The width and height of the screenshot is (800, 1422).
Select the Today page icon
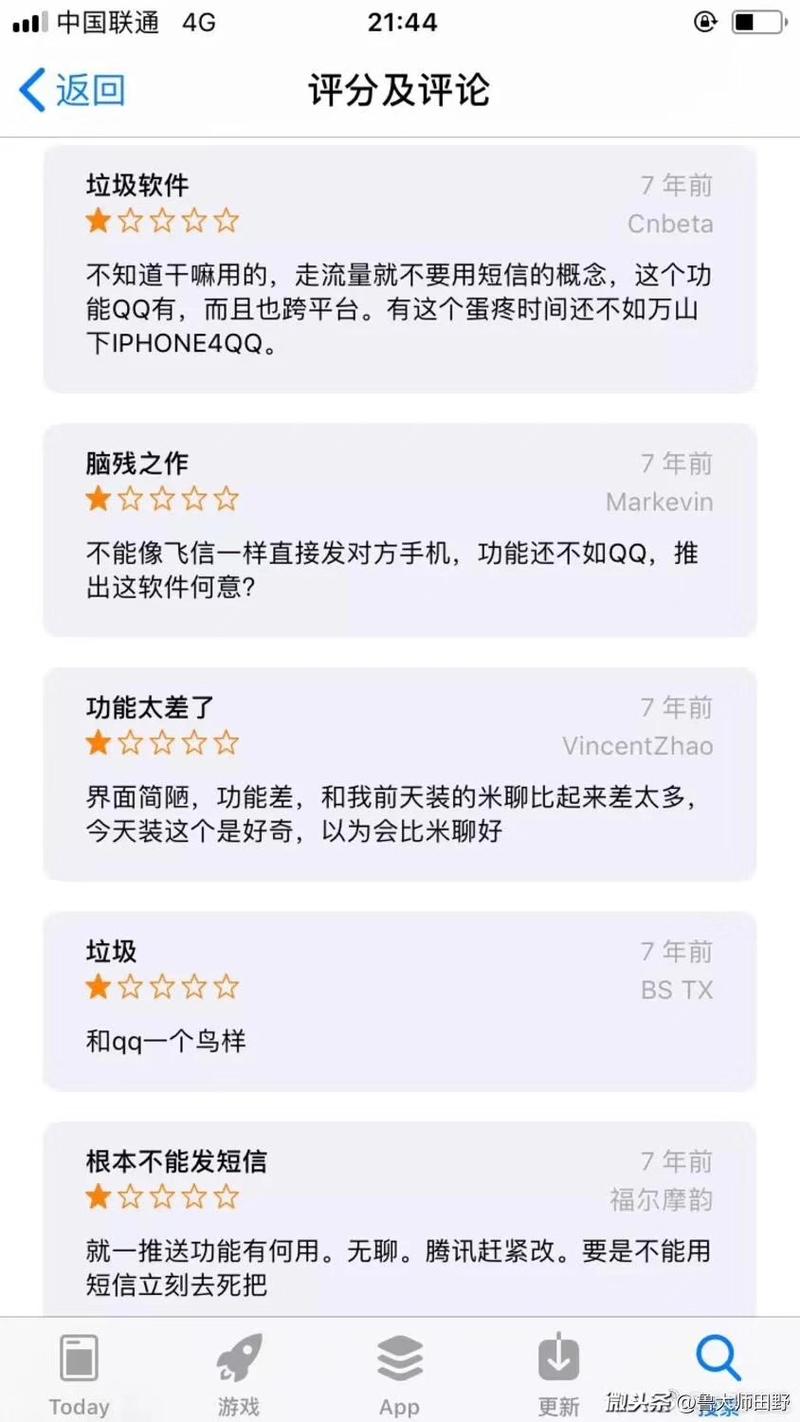click(78, 1357)
